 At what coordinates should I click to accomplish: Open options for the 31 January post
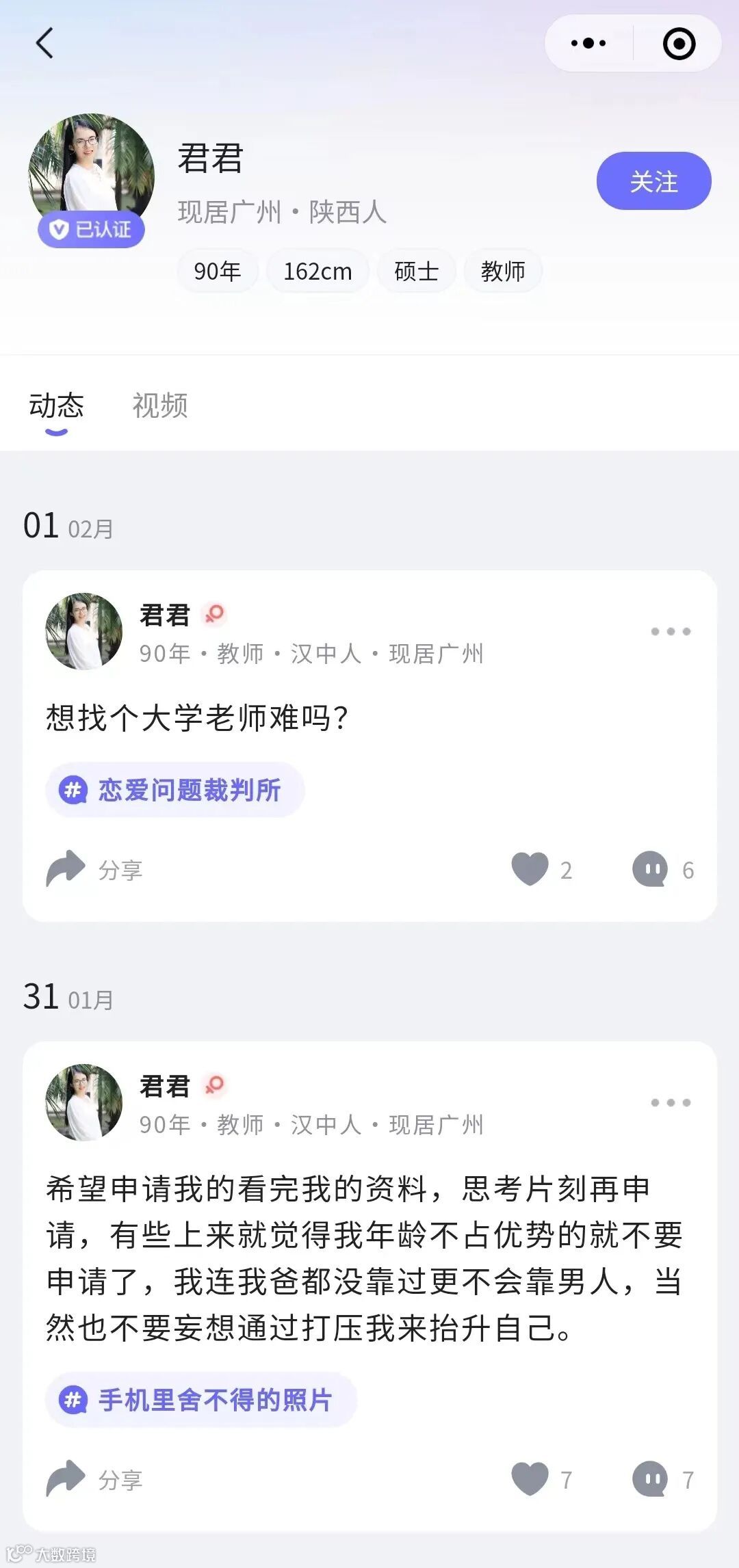pos(671,1102)
